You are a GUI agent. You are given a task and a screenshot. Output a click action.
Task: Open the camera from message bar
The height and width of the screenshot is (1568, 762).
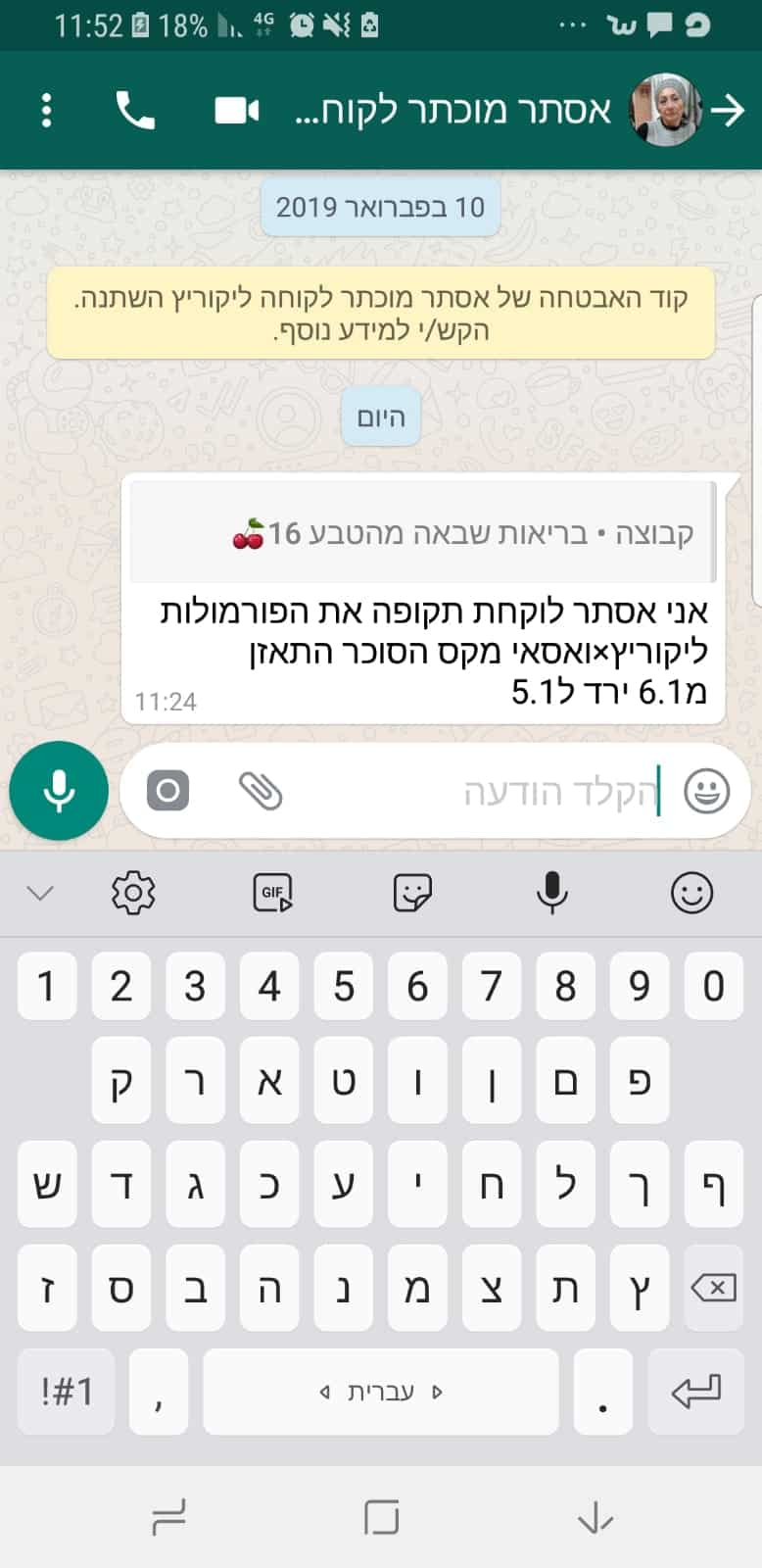tap(167, 790)
